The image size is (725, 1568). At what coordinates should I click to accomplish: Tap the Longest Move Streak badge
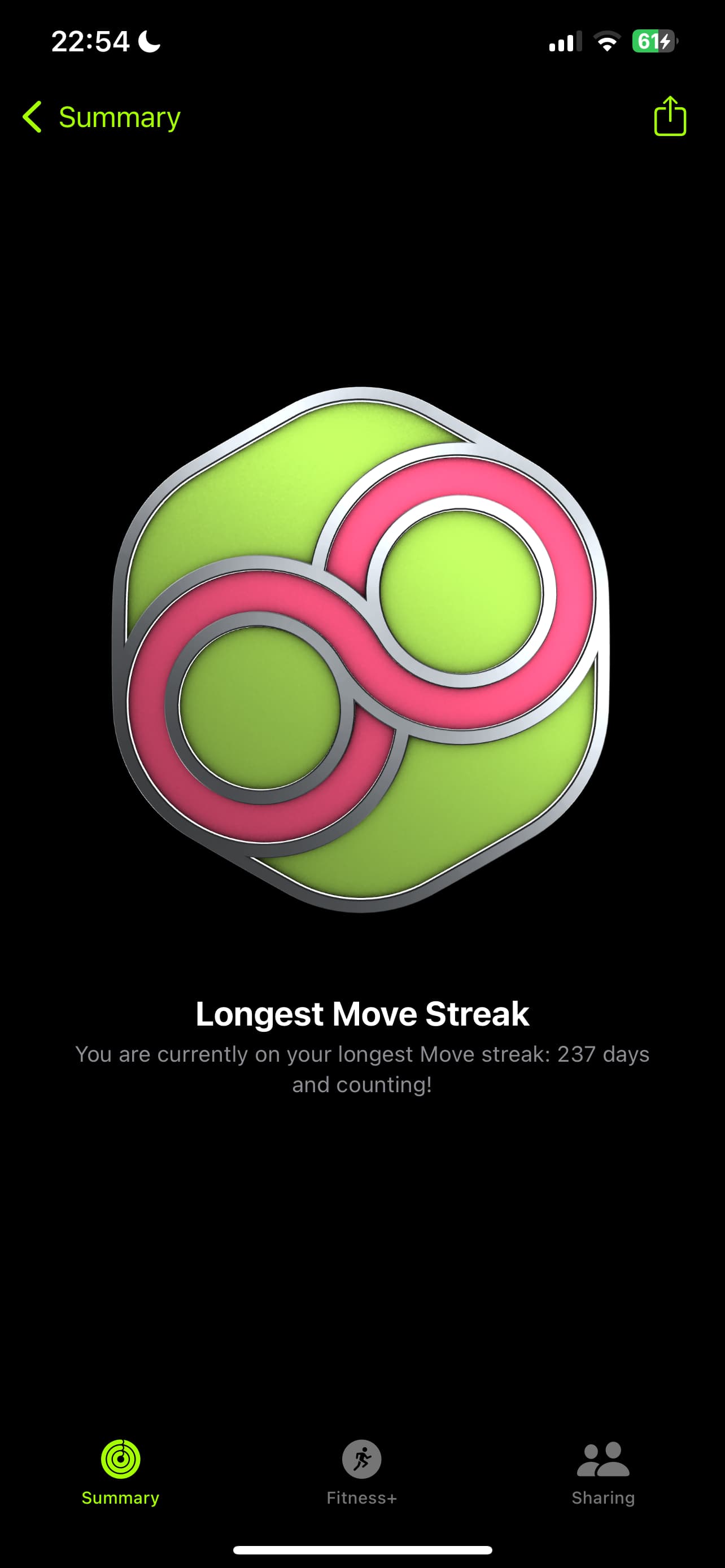pyautogui.click(x=361, y=650)
